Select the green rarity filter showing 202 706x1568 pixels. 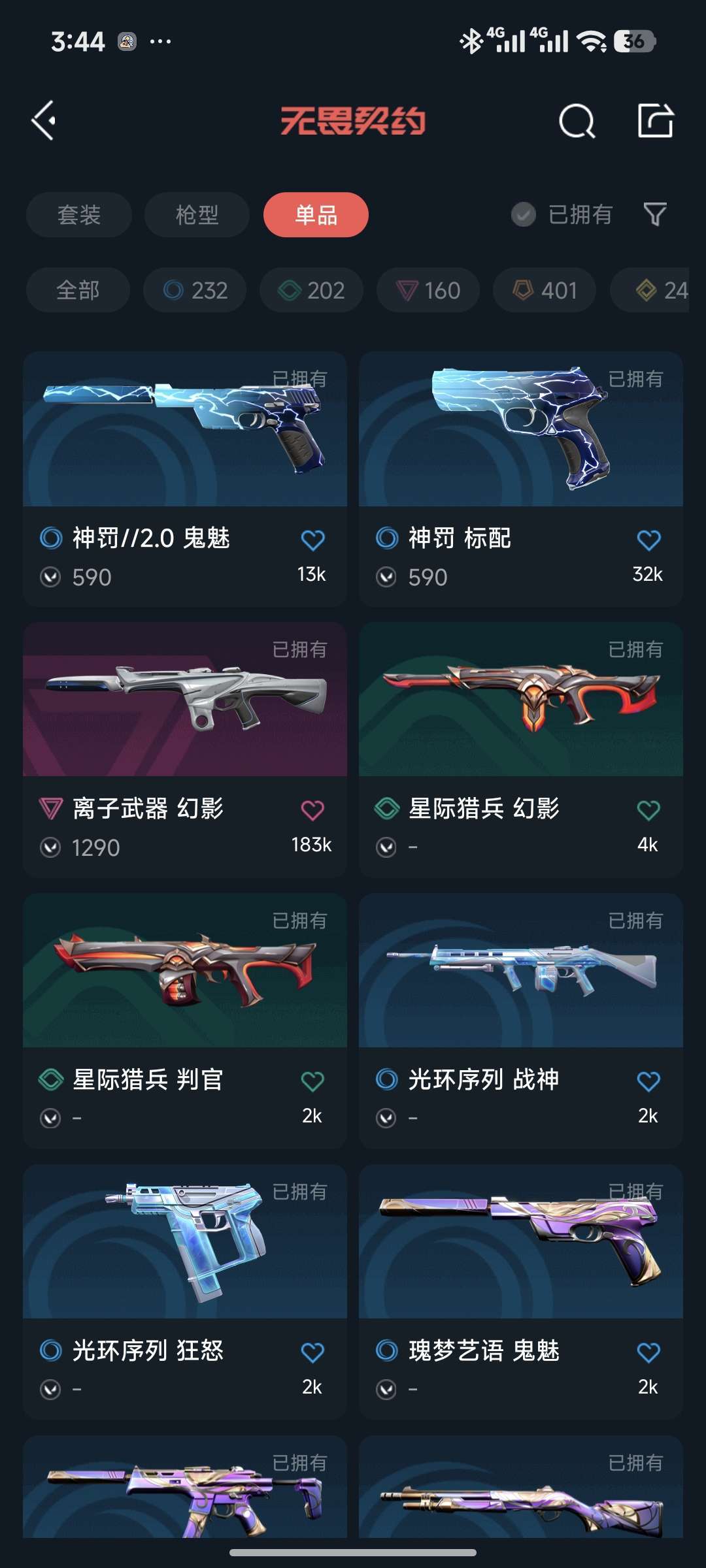click(x=311, y=290)
